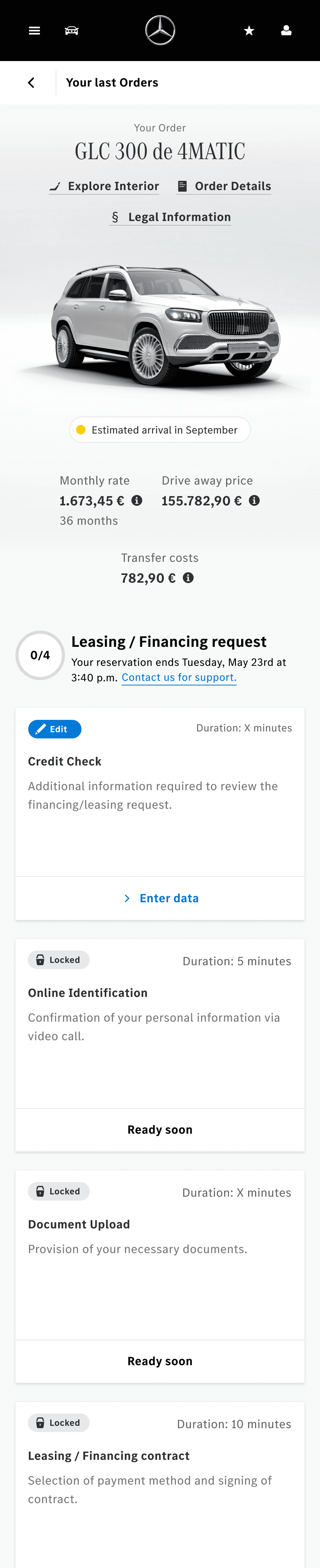Screen dimensions: 320x1568
Task: Tap the Mercedes star logo in header
Action: click(160, 31)
